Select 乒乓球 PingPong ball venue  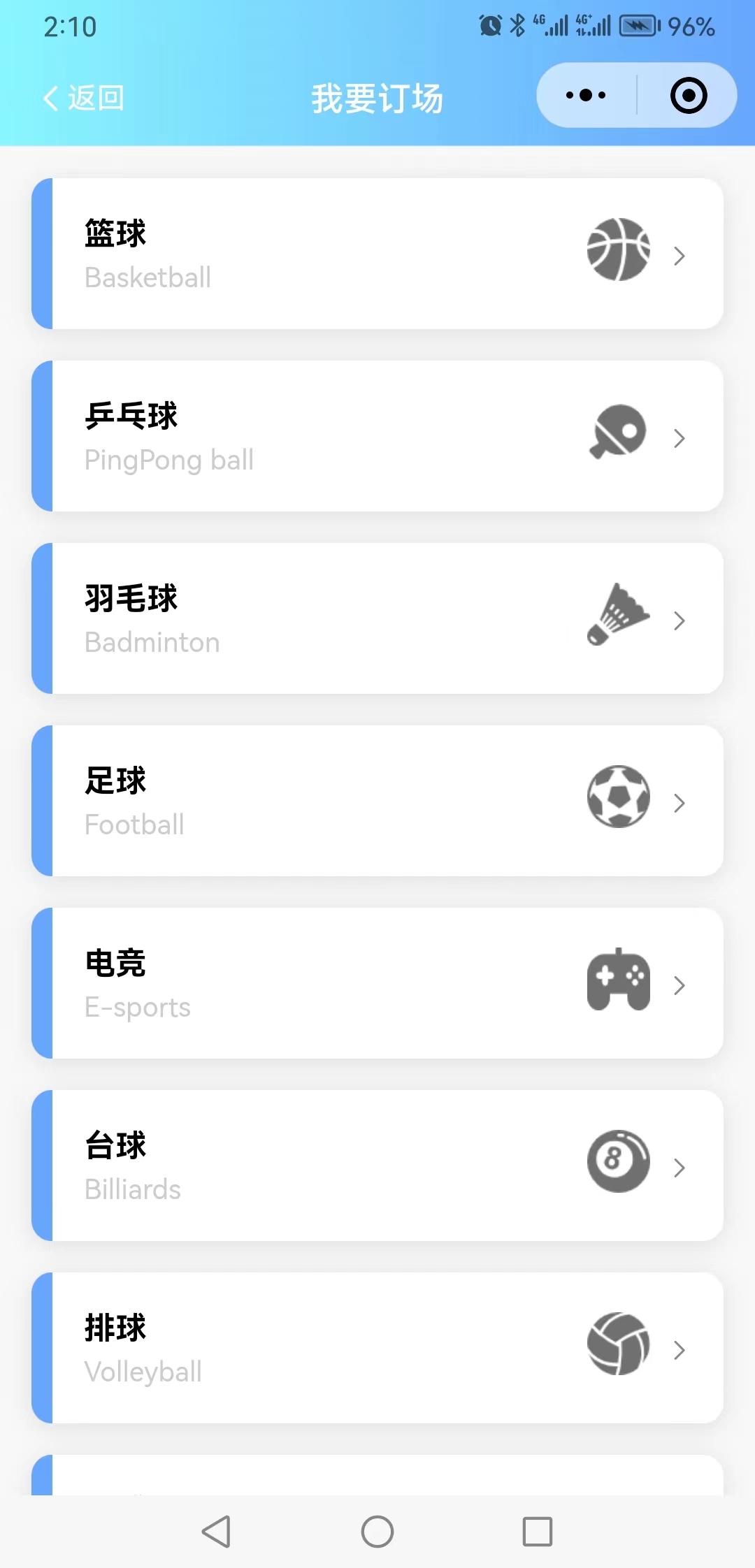(x=377, y=436)
